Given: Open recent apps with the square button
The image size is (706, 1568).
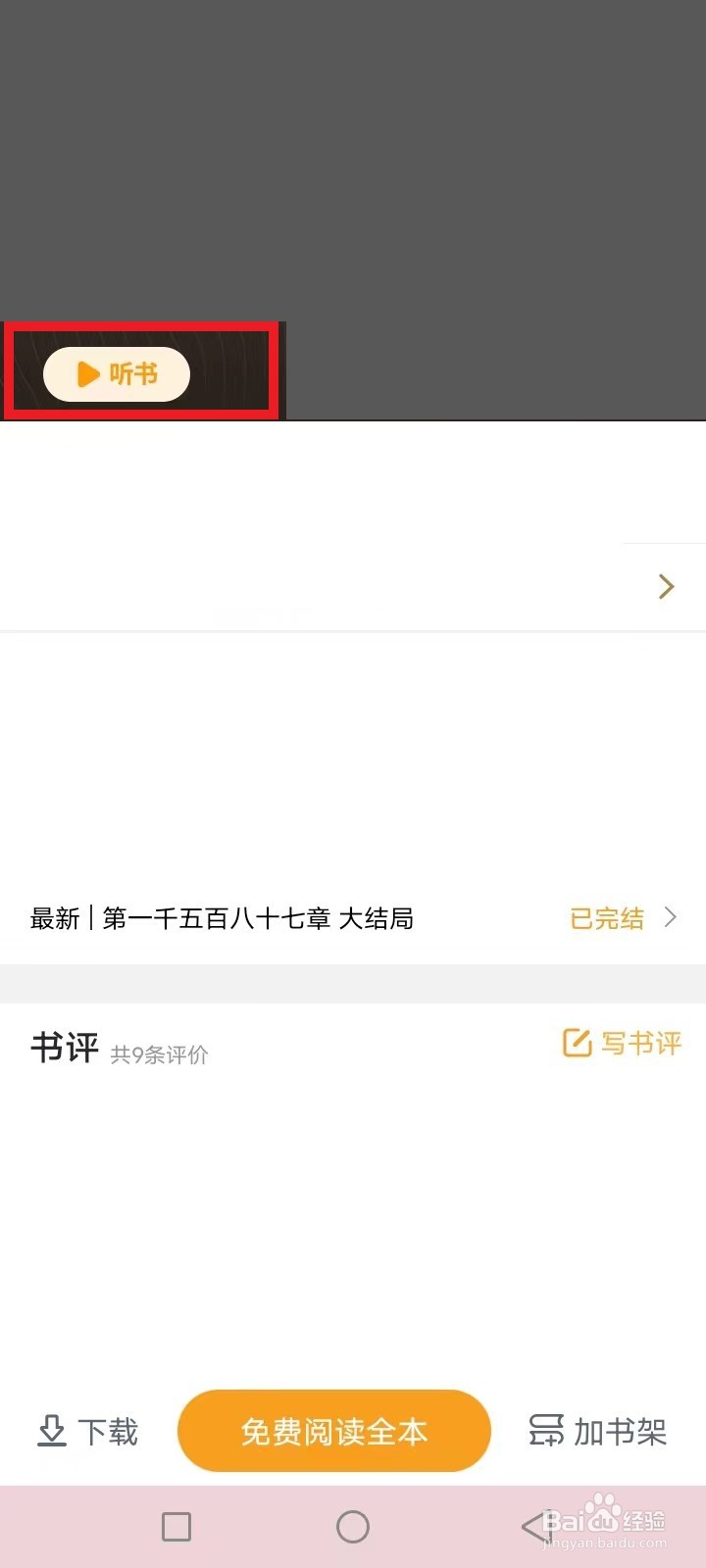Looking at the screenshot, I should (176, 1526).
